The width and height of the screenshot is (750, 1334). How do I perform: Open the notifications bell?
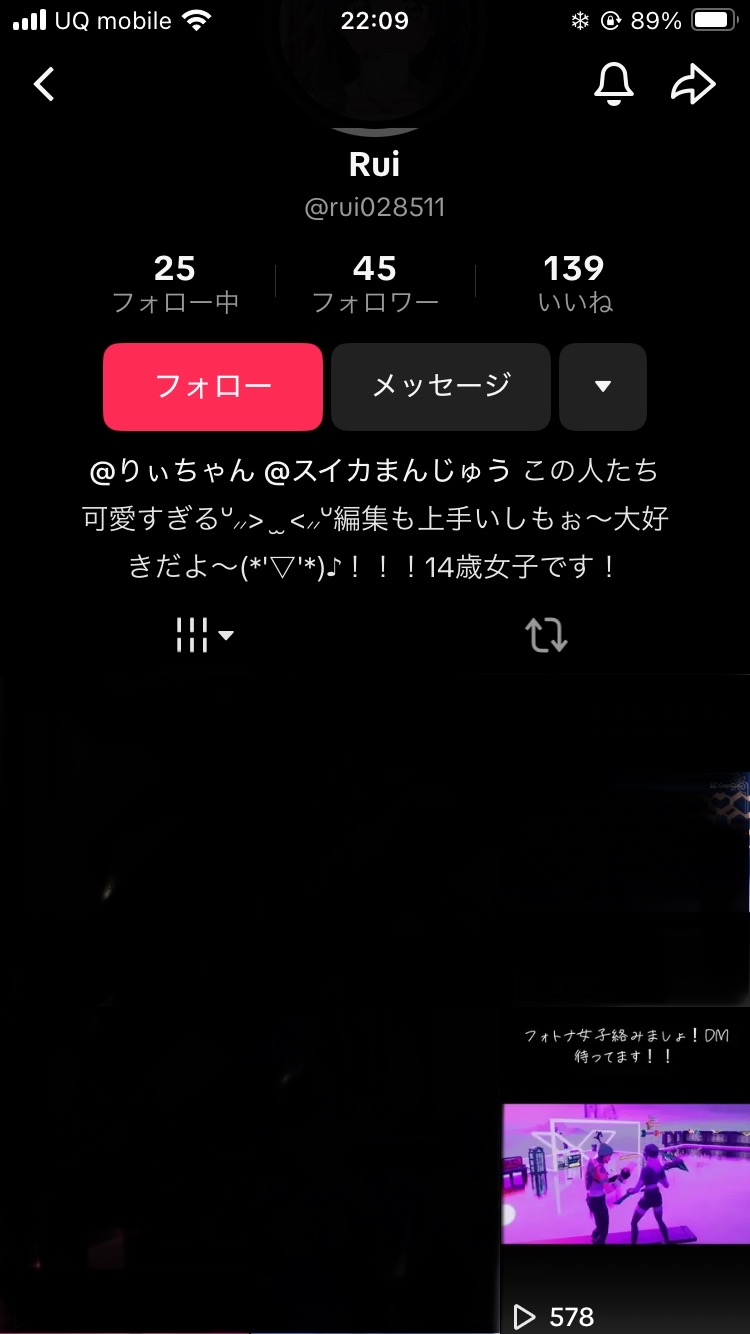pos(614,85)
